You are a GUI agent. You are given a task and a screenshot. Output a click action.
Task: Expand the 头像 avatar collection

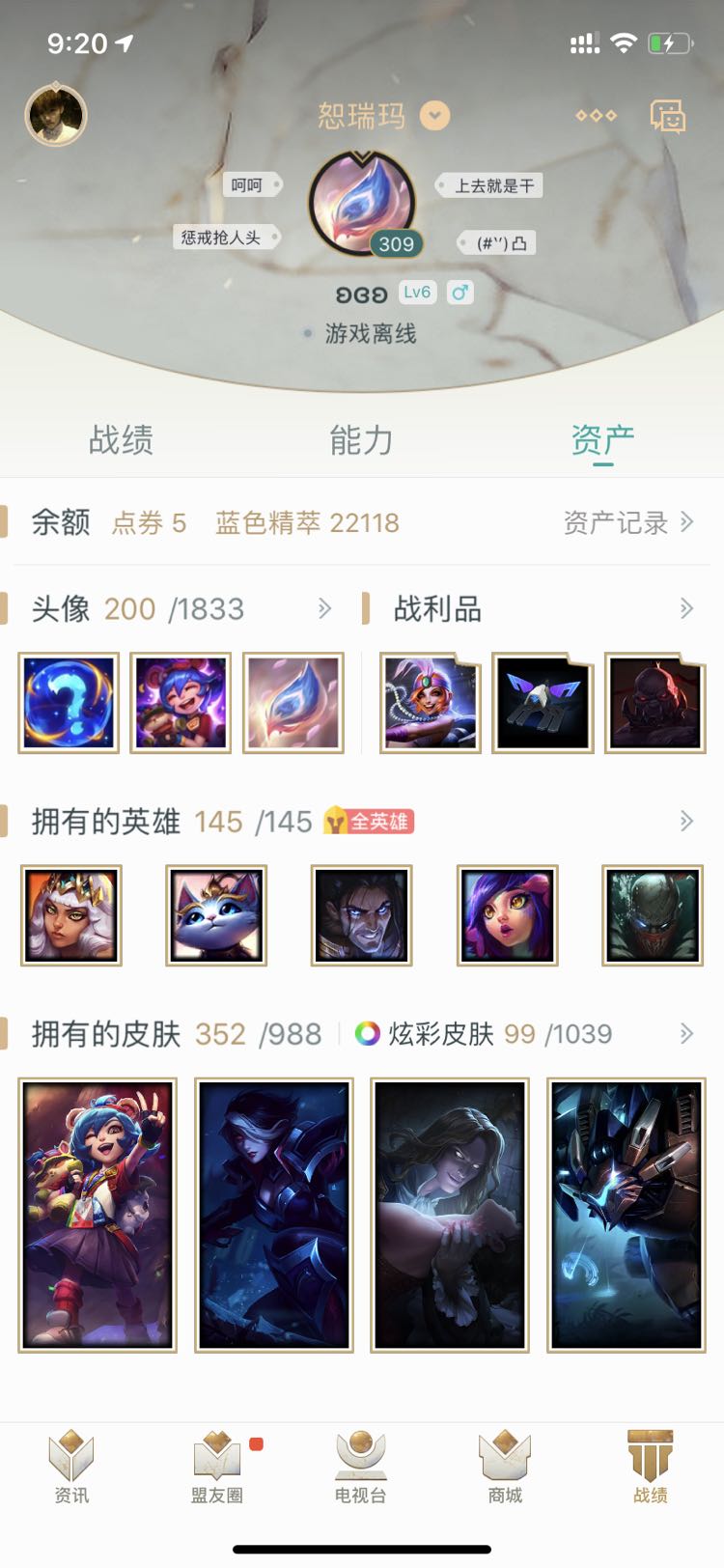tap(324, 608)
